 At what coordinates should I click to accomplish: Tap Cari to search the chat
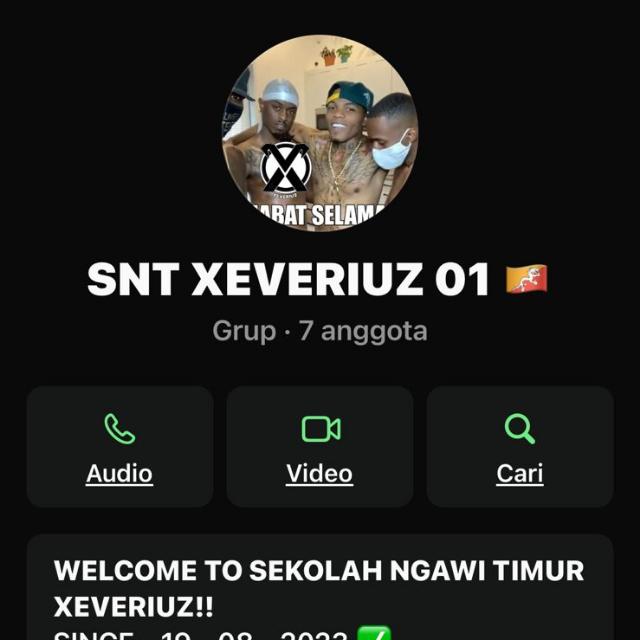519,446
